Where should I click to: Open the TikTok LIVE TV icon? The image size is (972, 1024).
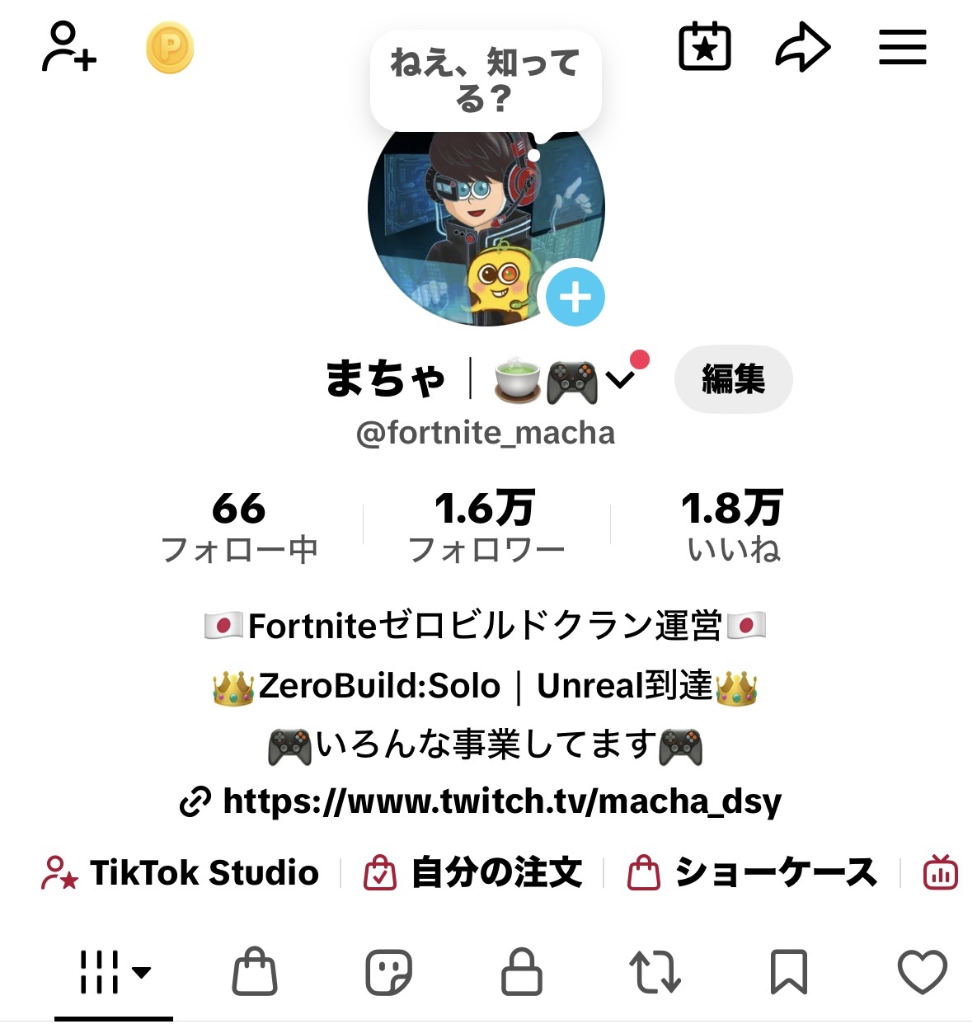click(941, 872)
